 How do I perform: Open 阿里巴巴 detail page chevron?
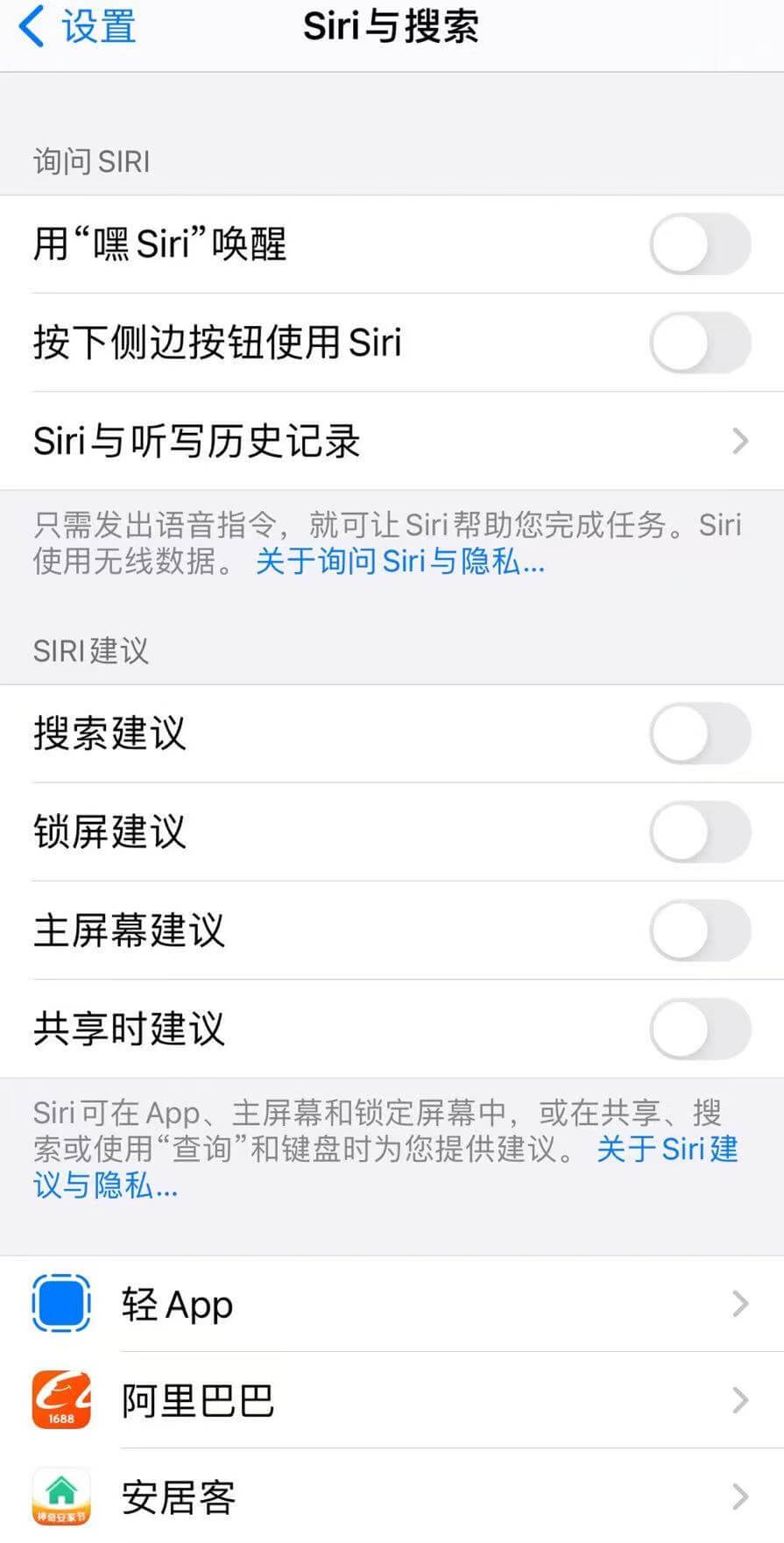(x=740, y=1400)
